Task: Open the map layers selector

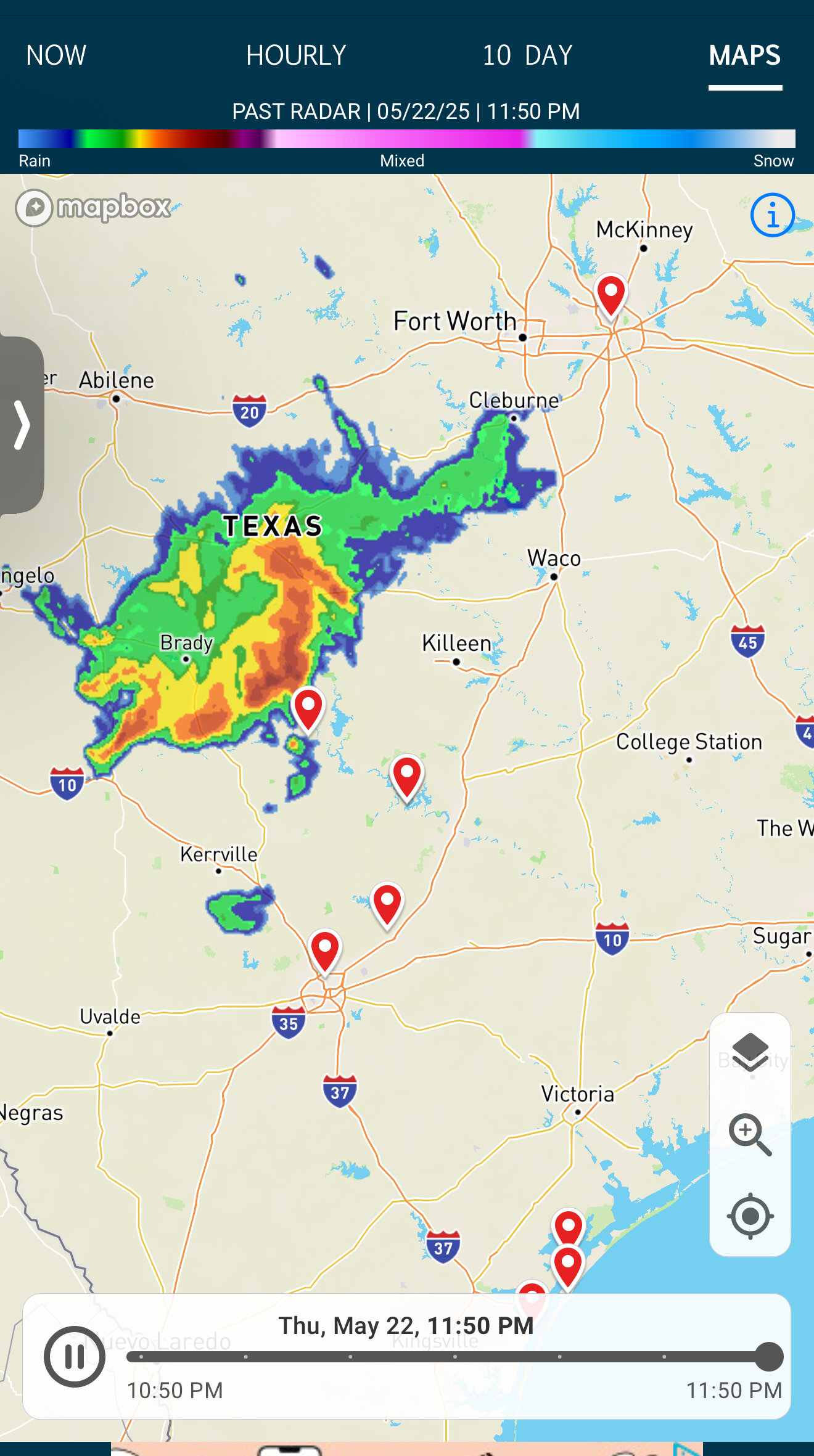Action: coord(749,1052)
